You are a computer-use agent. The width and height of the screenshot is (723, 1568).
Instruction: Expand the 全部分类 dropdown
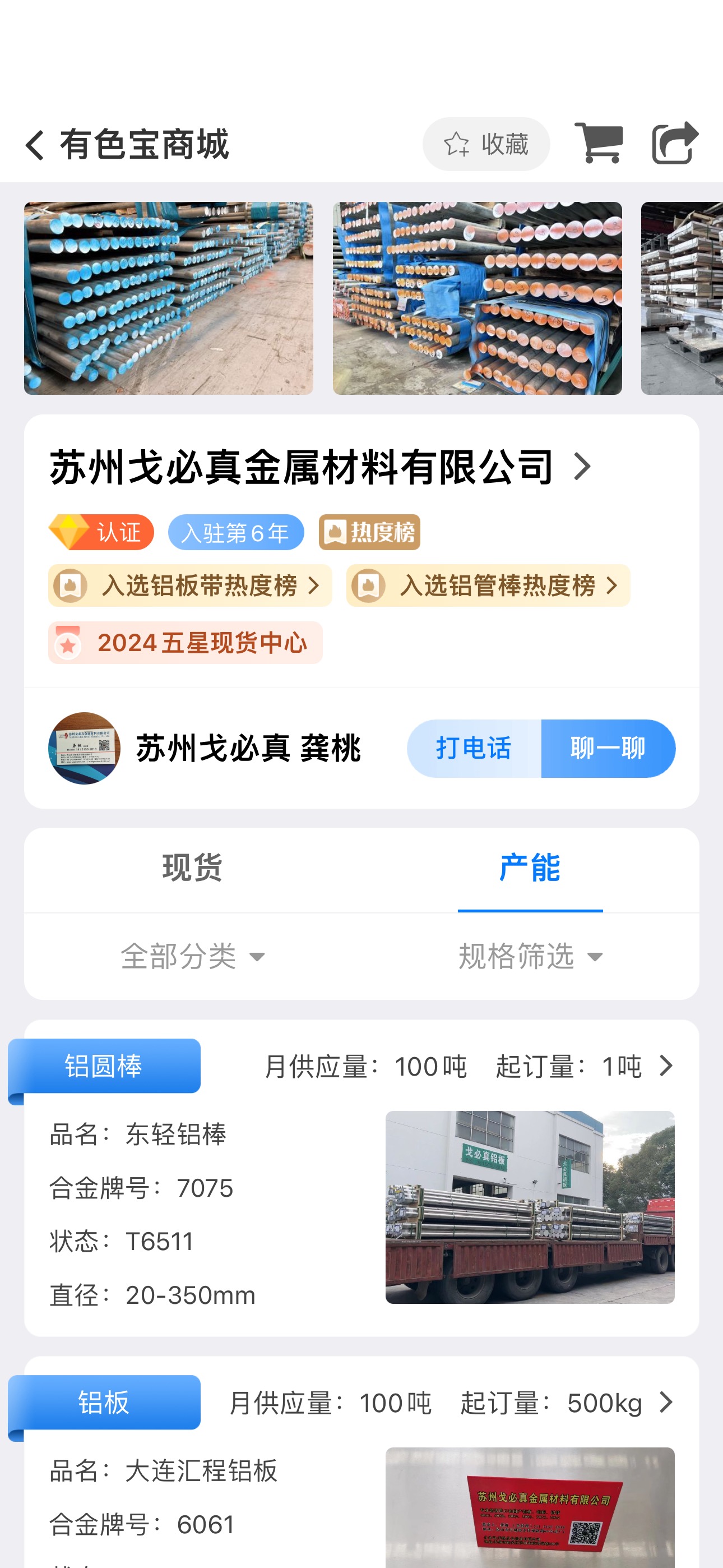[193, 956]
